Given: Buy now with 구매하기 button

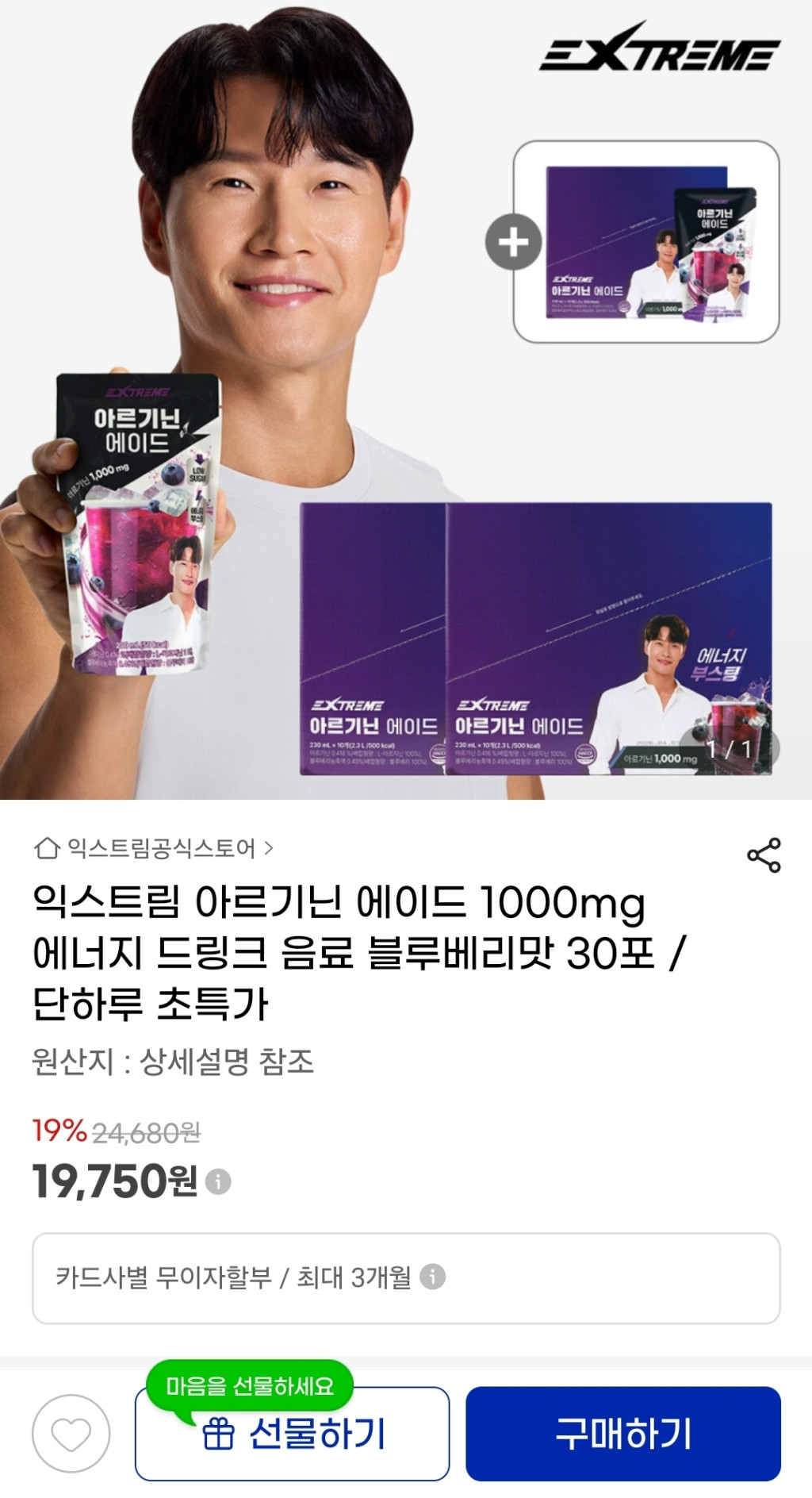Looking at the screenshot, I should click(623, 1434).
